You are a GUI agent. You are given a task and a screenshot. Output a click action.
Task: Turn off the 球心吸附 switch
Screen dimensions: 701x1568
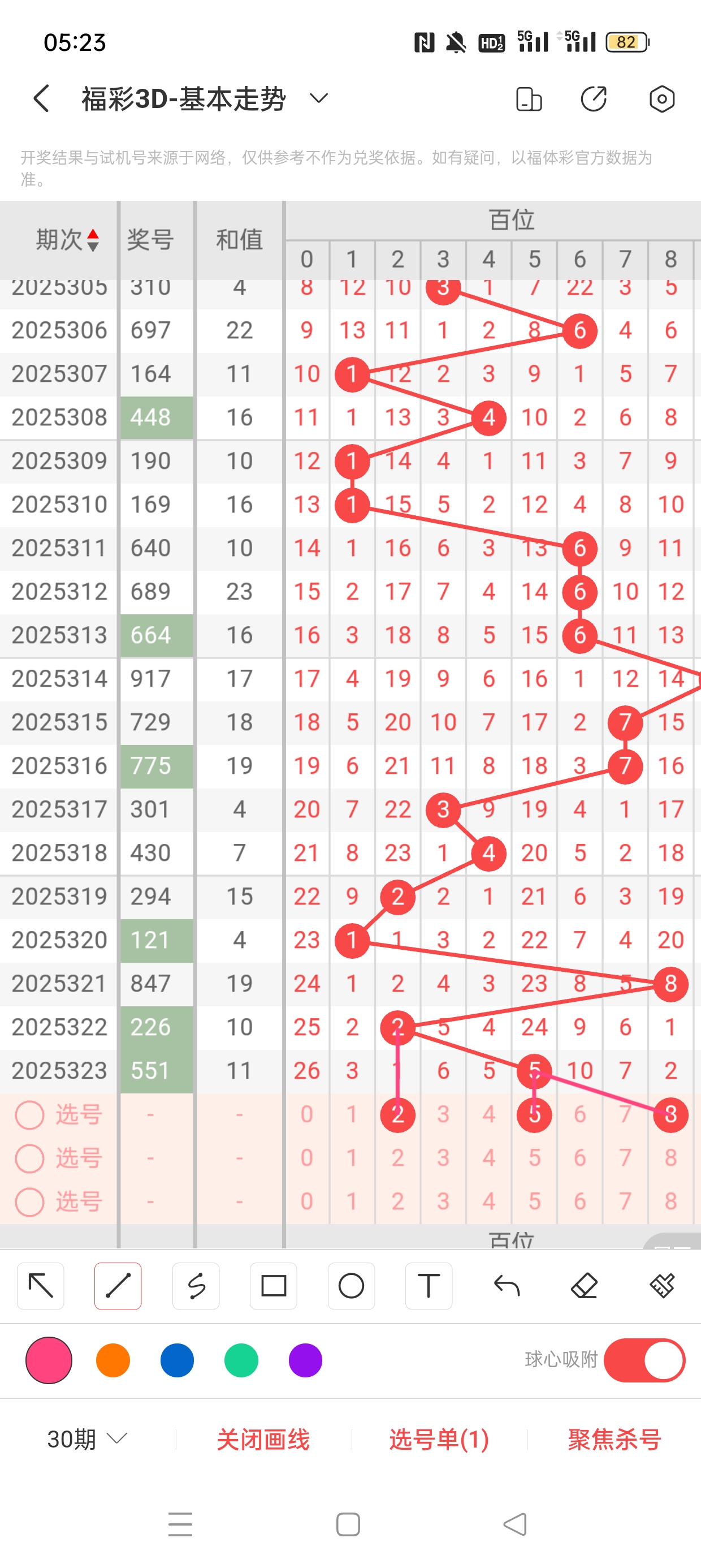click(644, 1360)
